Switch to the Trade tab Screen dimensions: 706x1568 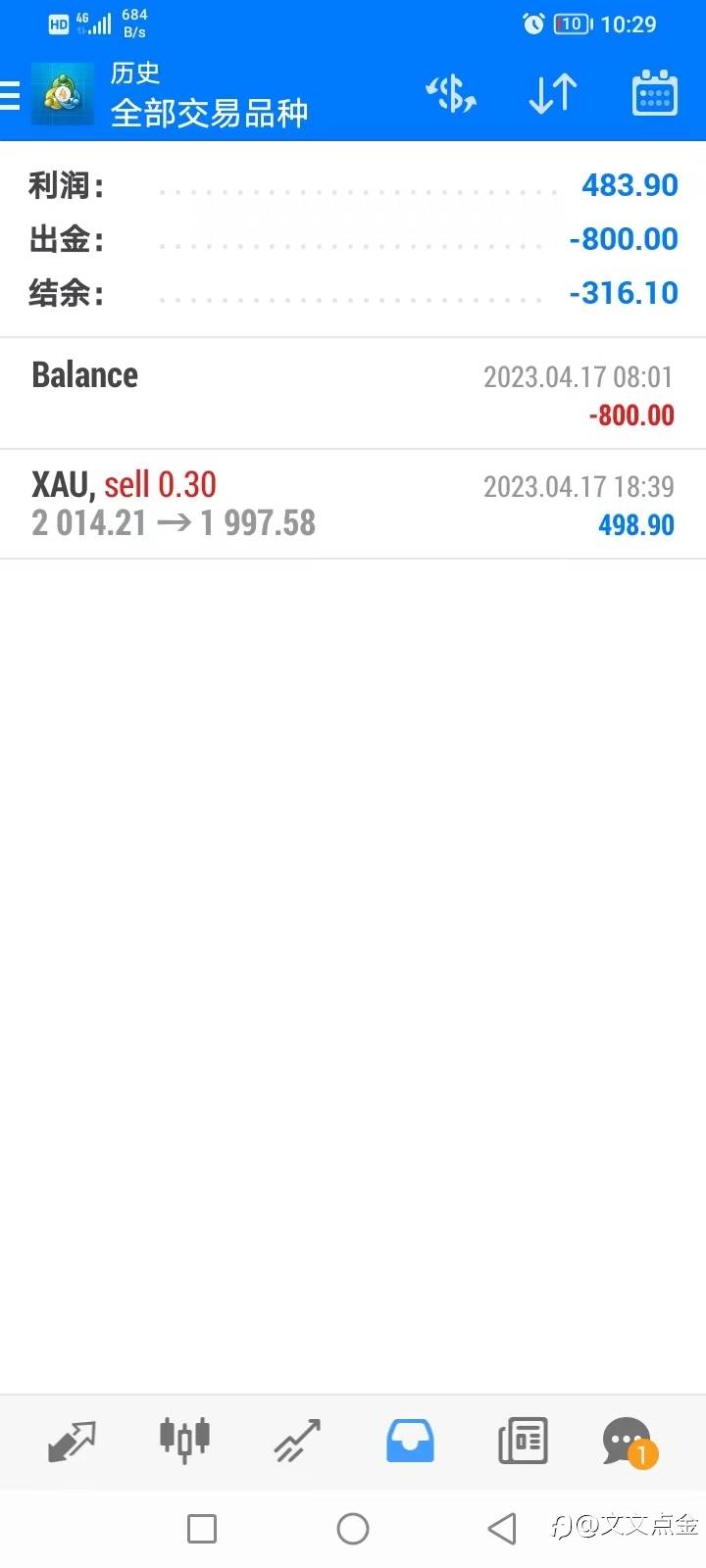coord(297,1442)
